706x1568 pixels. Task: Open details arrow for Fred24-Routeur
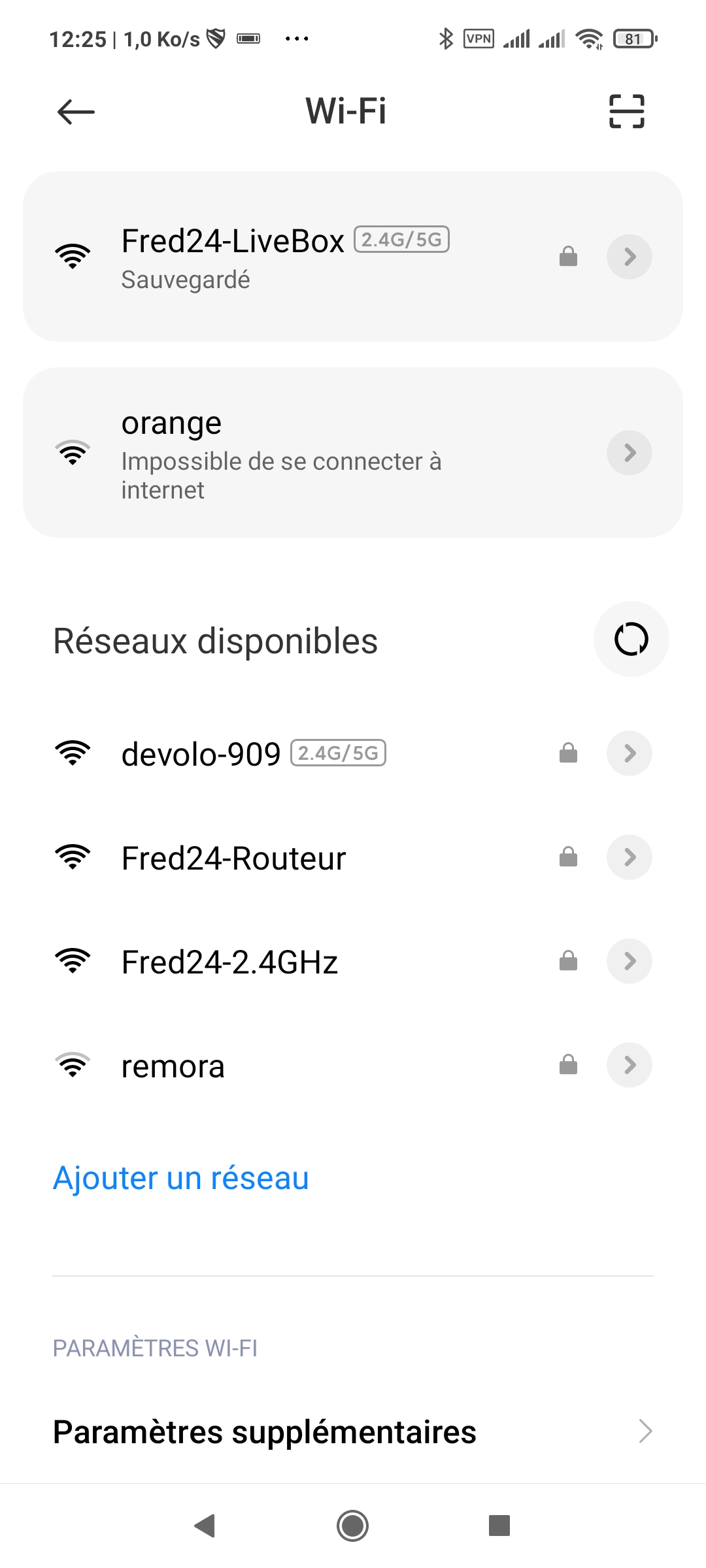tap(630, 857)
